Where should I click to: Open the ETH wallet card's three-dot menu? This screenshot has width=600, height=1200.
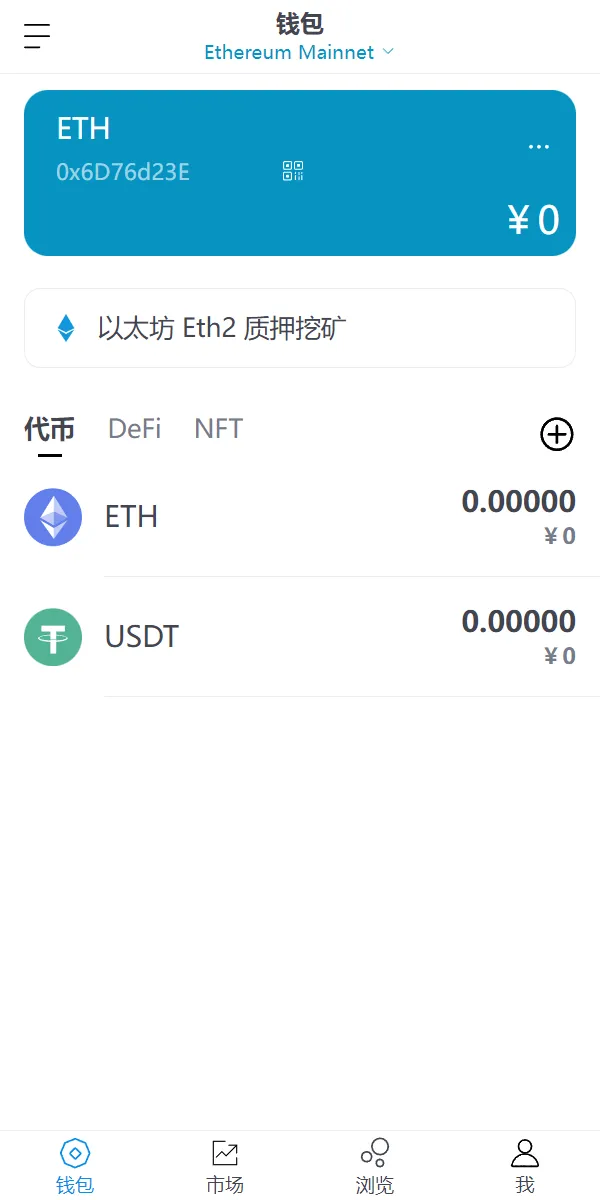click(539, 147)
